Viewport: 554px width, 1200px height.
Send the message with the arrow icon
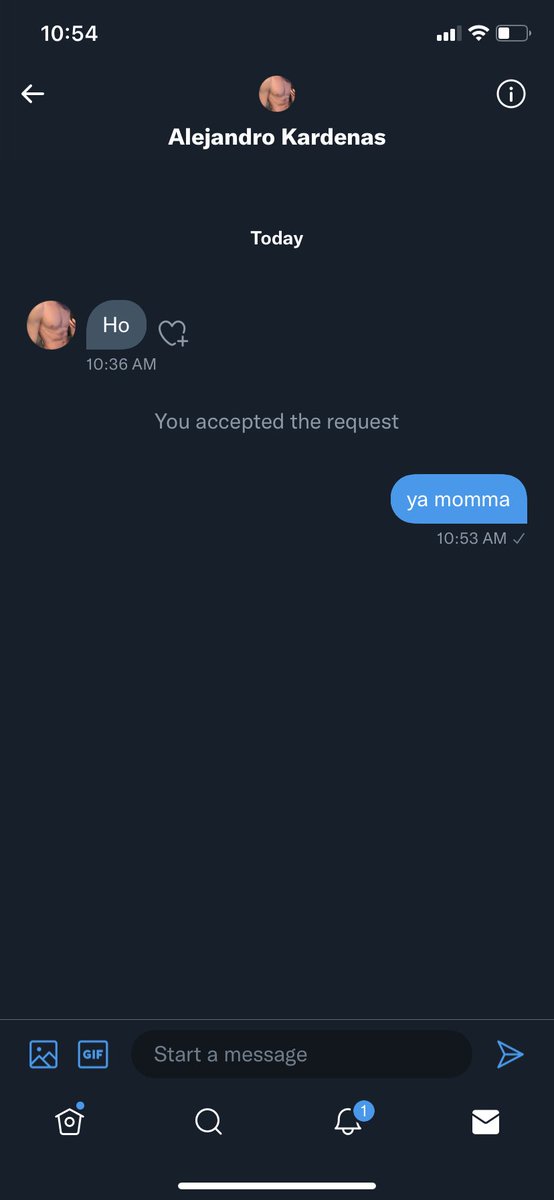click(510, 1054)
